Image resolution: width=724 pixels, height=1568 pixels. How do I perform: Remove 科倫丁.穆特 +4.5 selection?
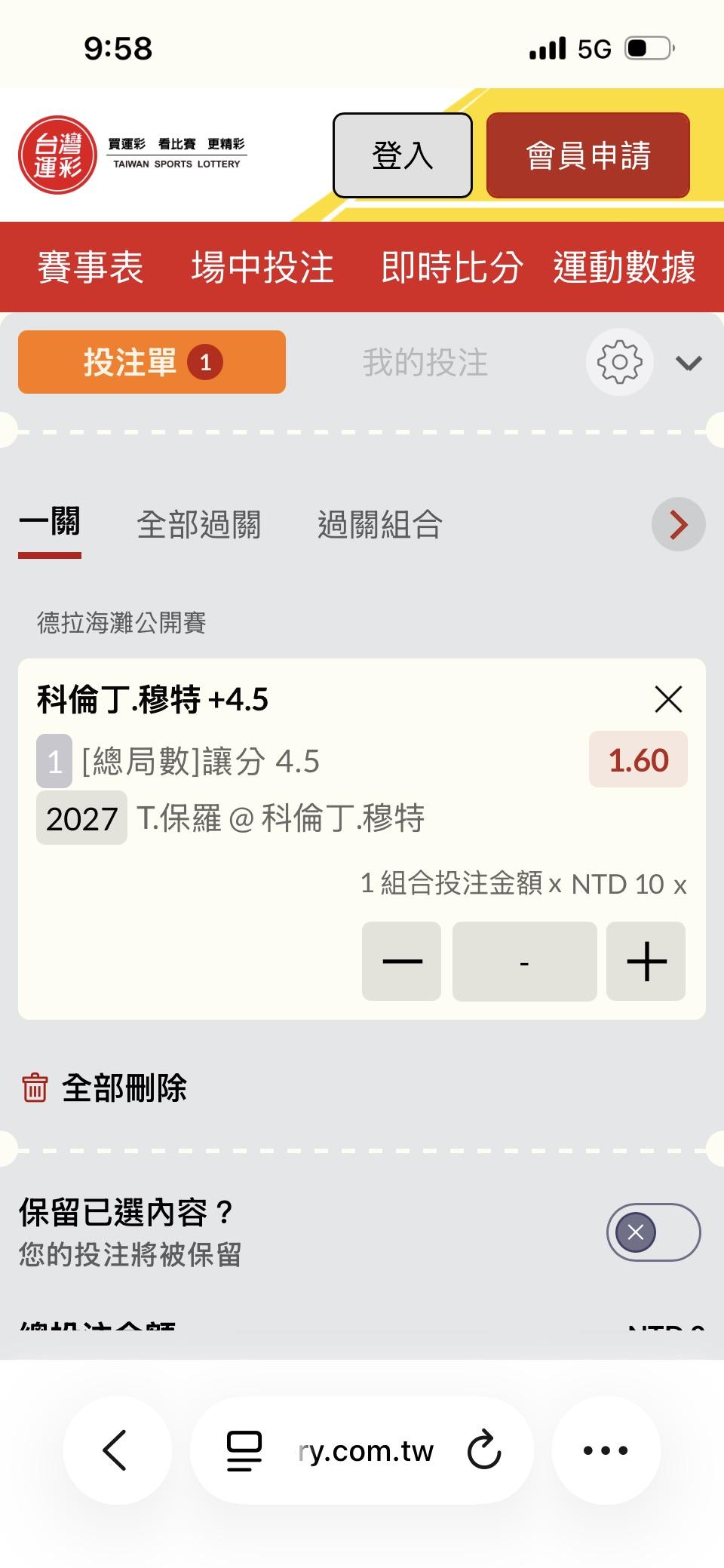point(669,699)
